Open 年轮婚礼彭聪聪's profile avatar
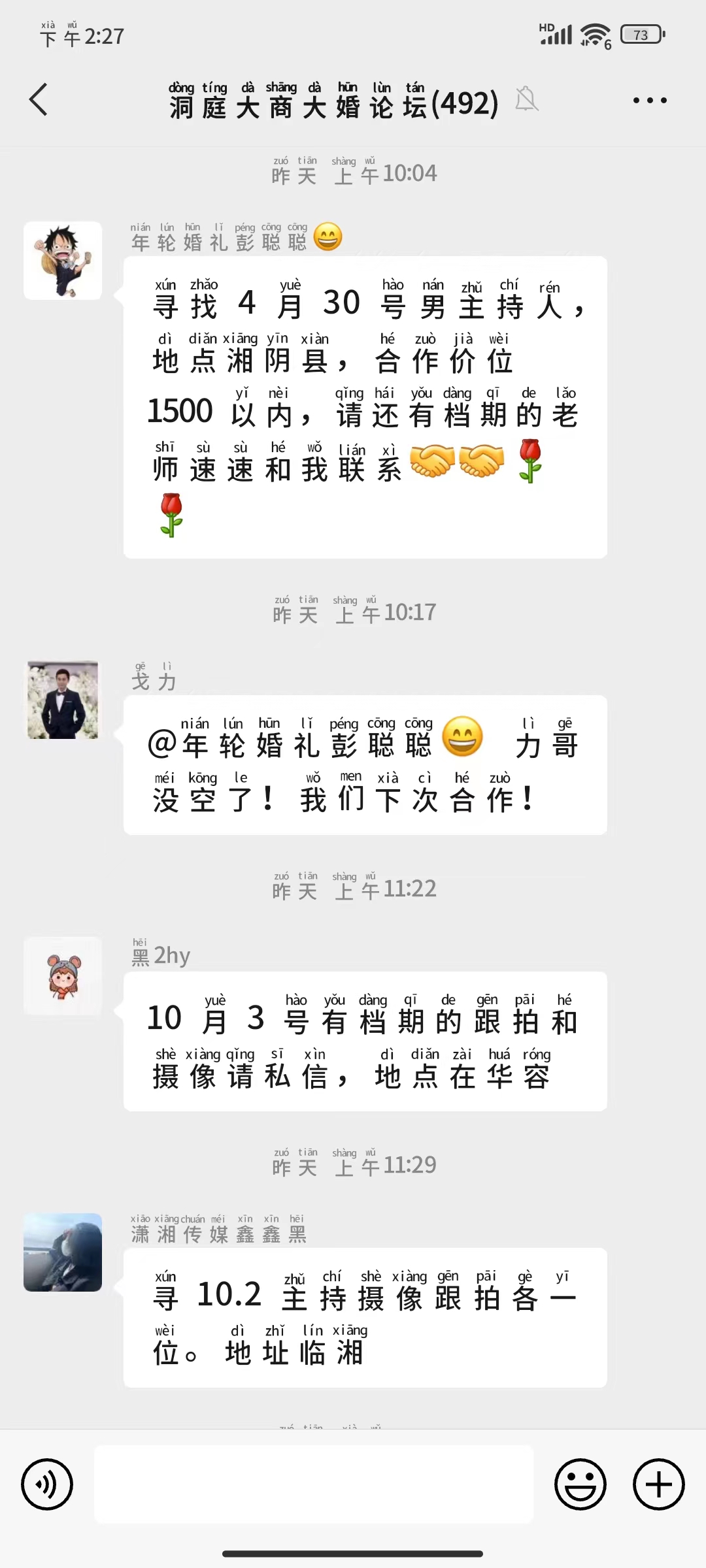Viewport: 706px width, 1568px height. point(63,261)
